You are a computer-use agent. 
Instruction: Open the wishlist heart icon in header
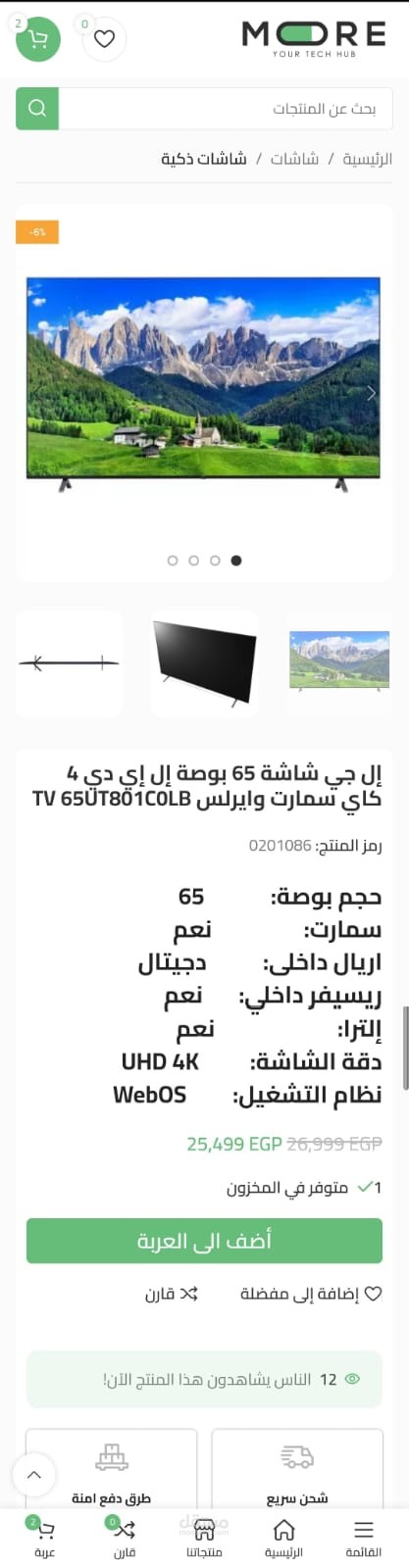[x=104, y=39]
